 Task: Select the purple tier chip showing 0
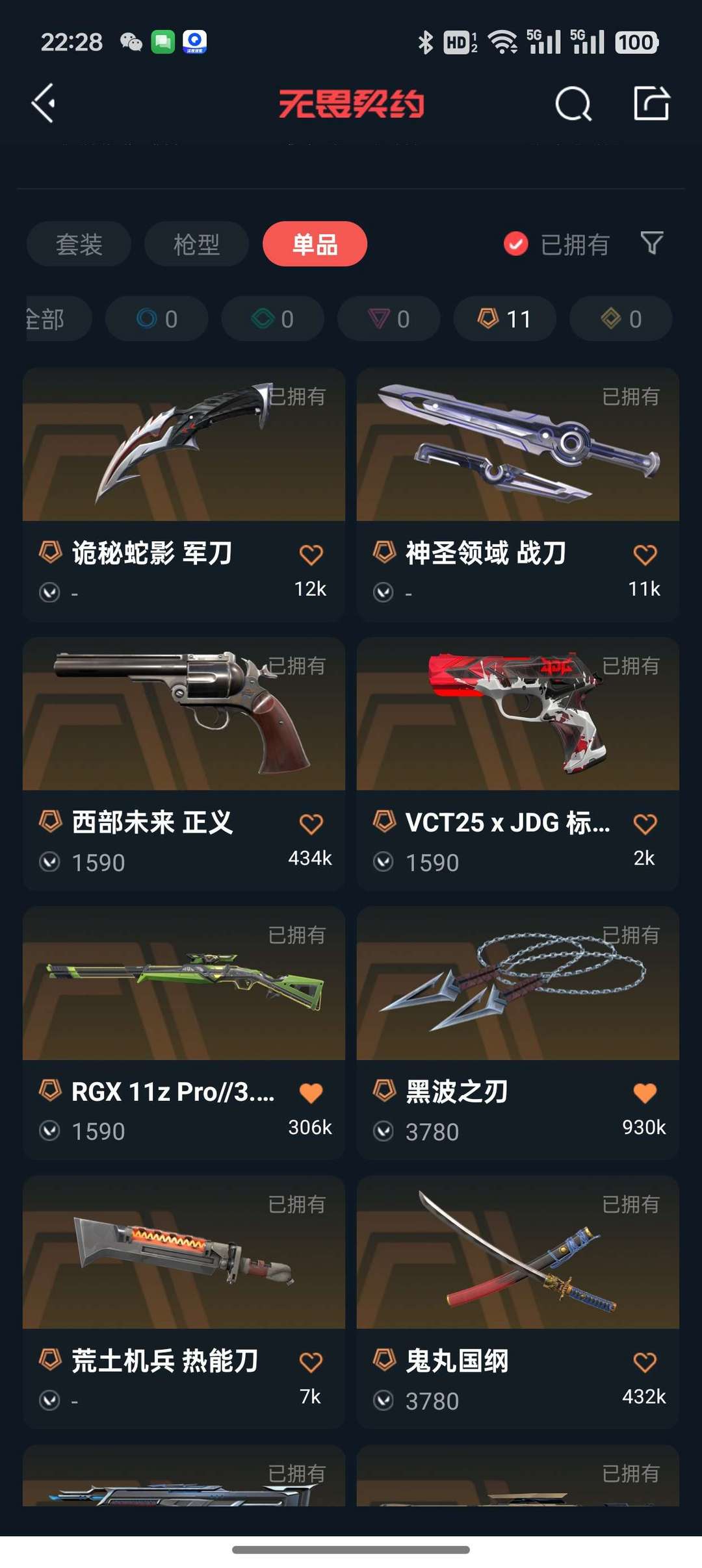[x=389, y=319]
